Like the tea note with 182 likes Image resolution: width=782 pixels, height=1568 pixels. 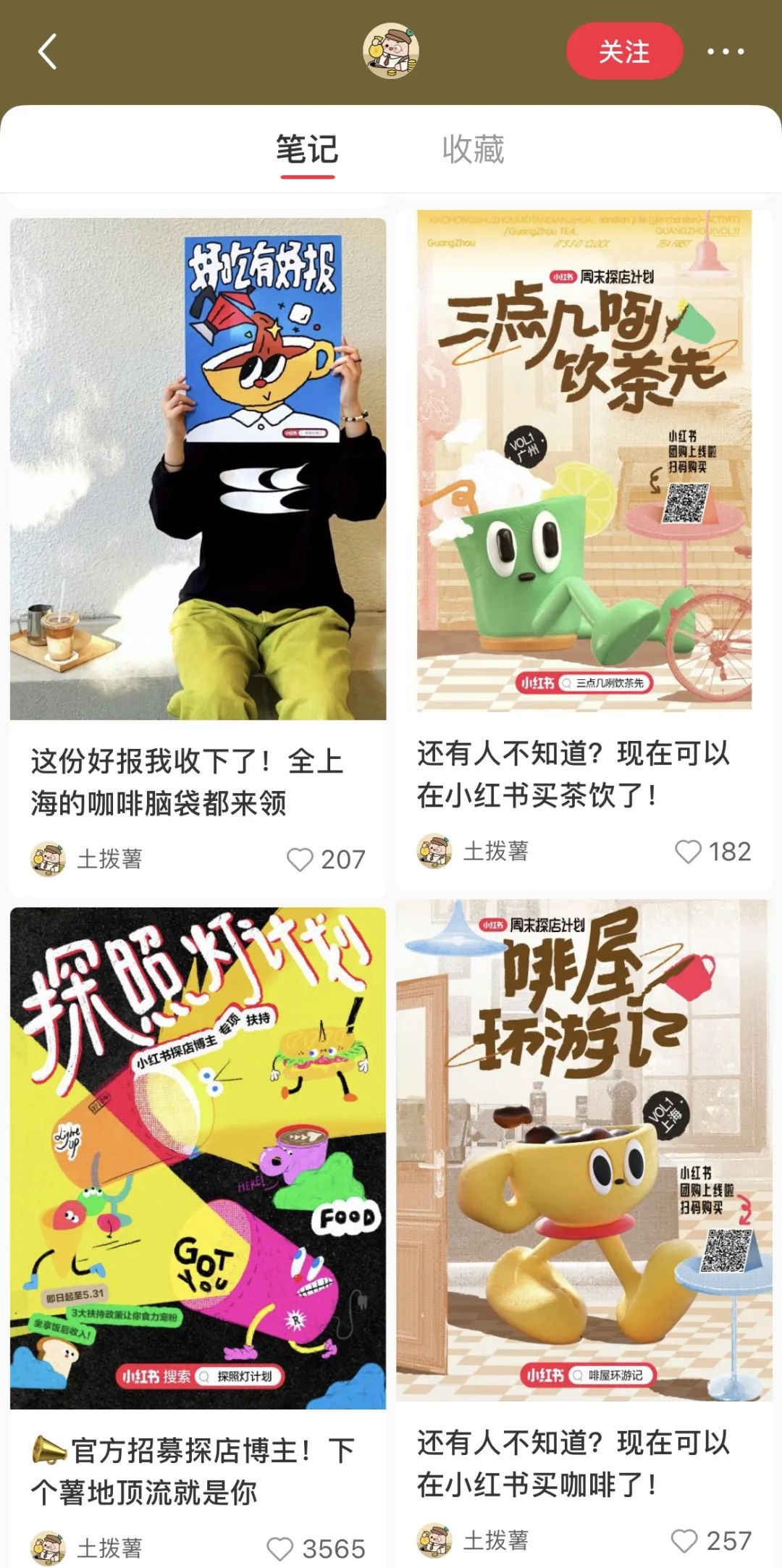pyautogui.click(x=688, y=852)
